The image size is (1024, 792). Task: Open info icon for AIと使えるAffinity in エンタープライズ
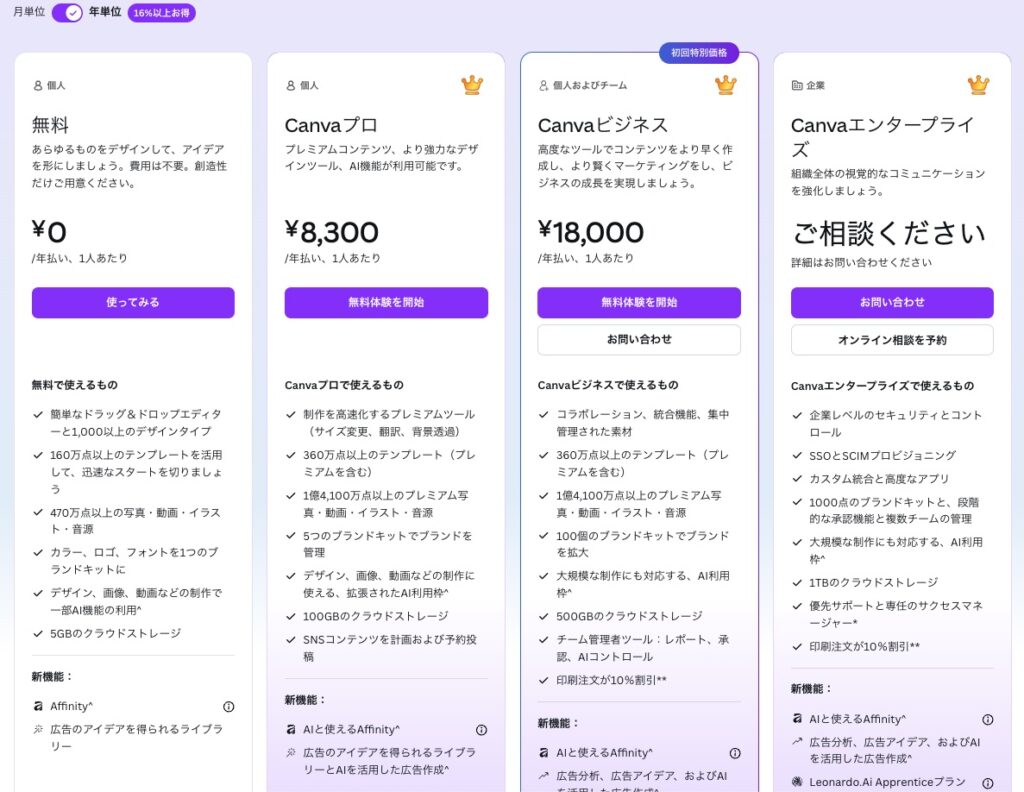pyautogui.click(x=988, y=719)
